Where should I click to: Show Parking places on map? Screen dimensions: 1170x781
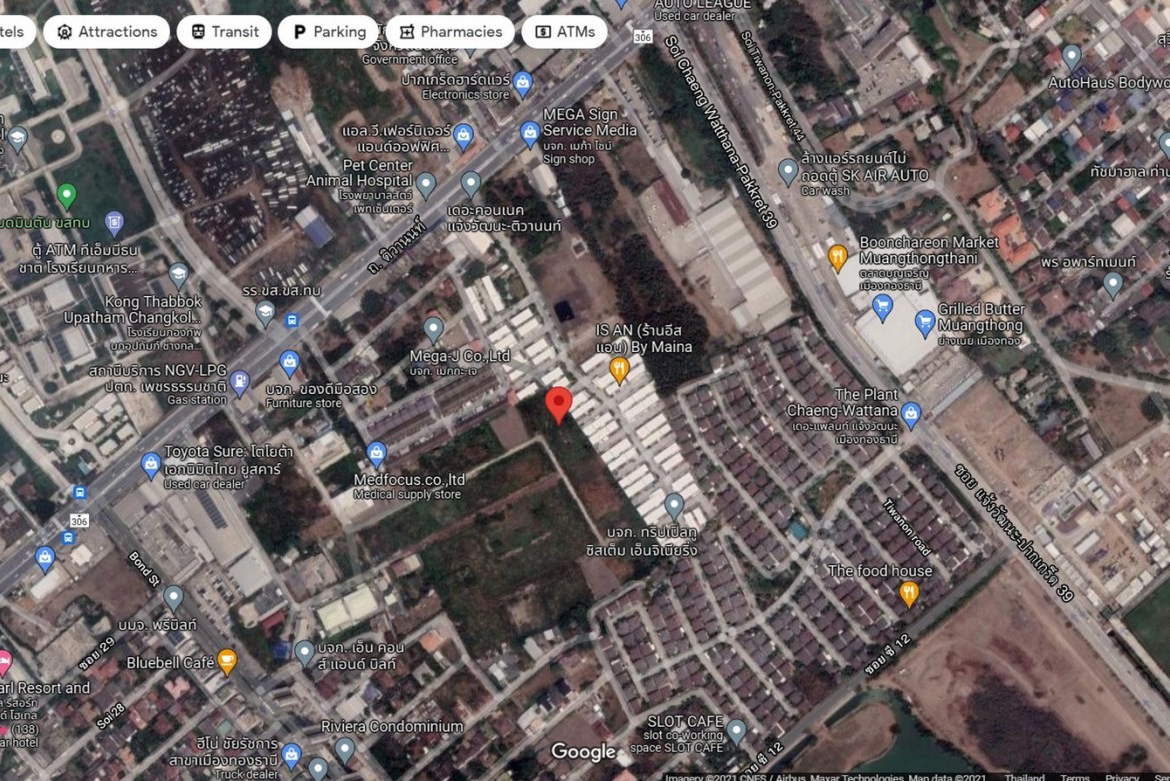[x=328, y=32]
